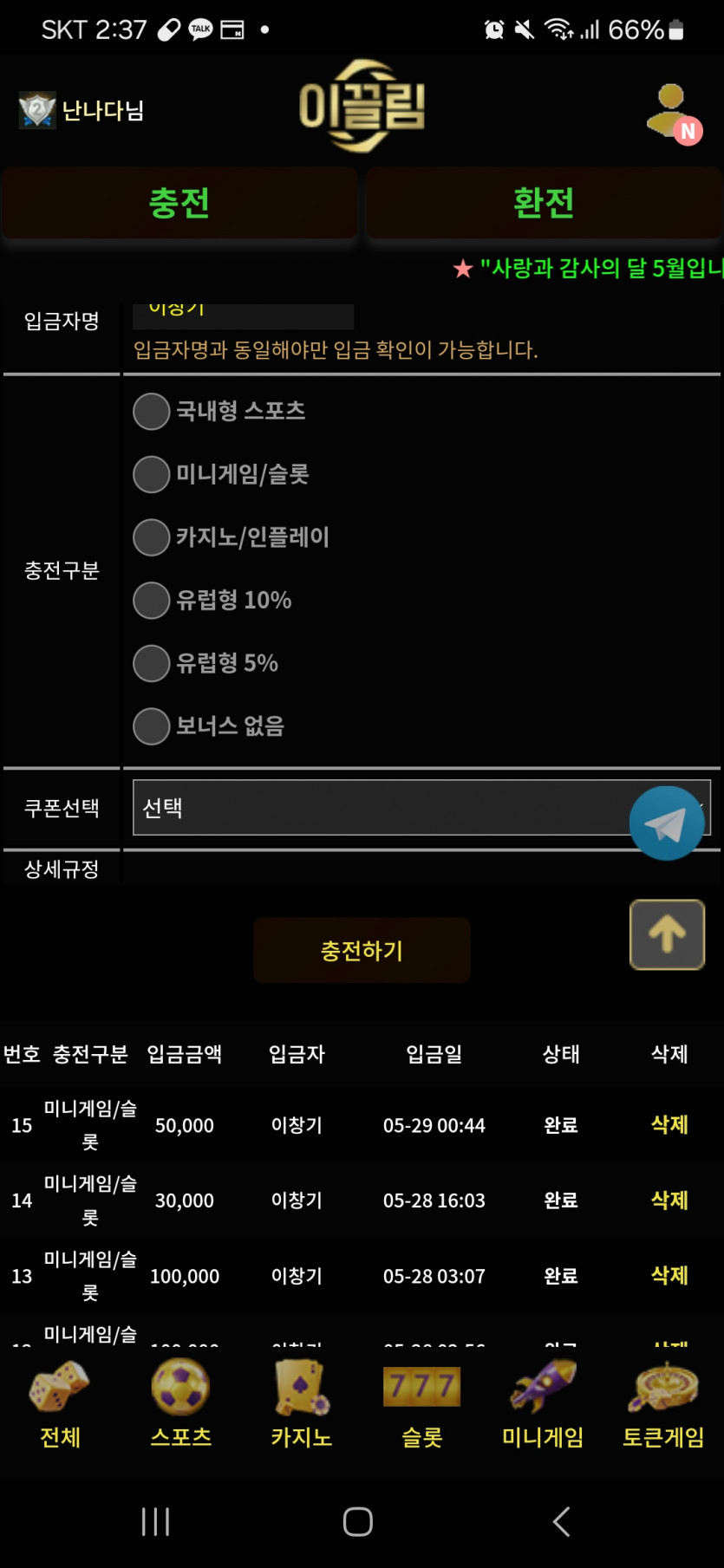Select 국내형 스포츠 deposit type
Screen dimensions: 724x1568
[152, 411]
